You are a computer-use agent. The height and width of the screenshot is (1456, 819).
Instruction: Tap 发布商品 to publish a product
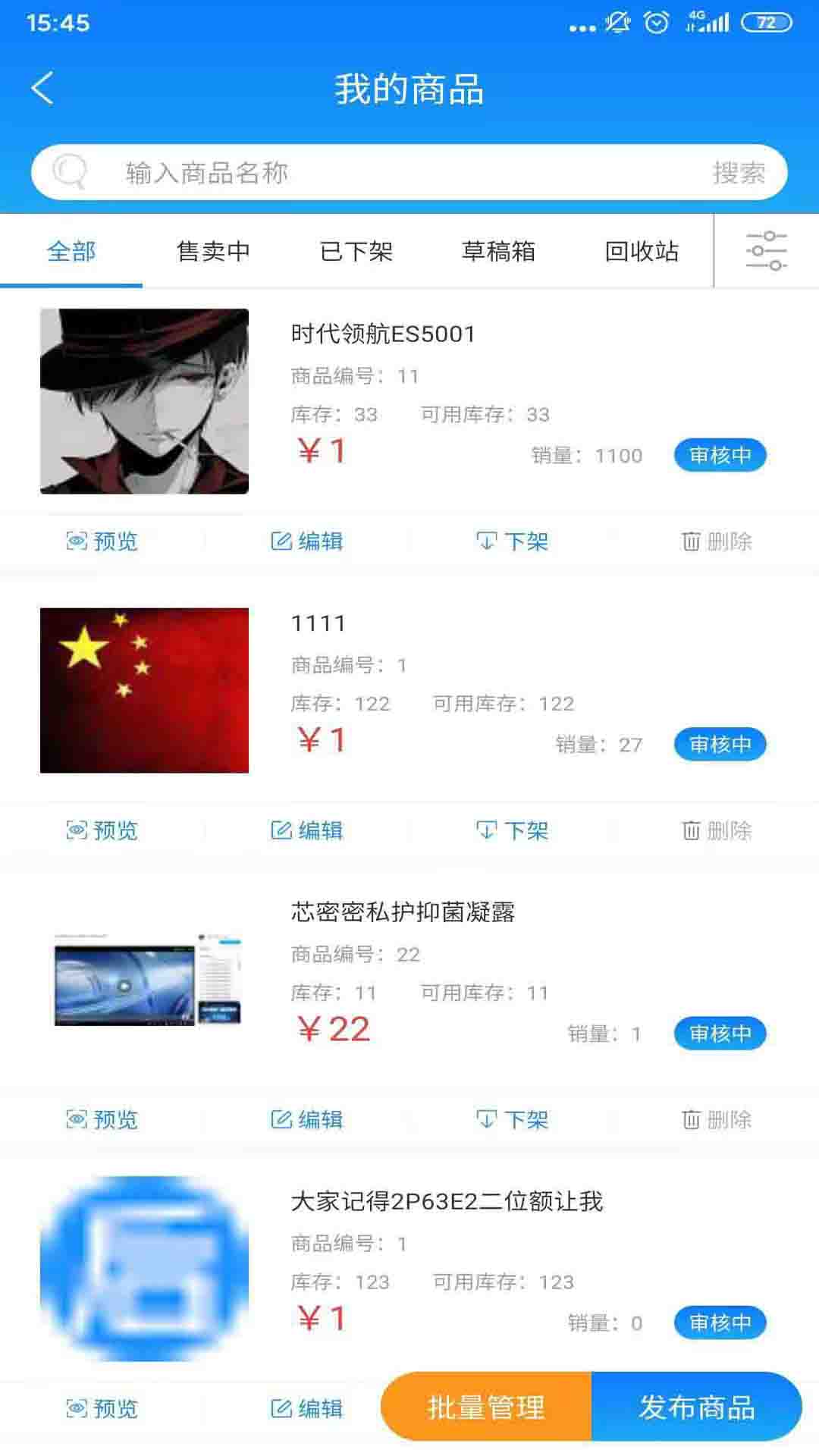coord(696,1407)
